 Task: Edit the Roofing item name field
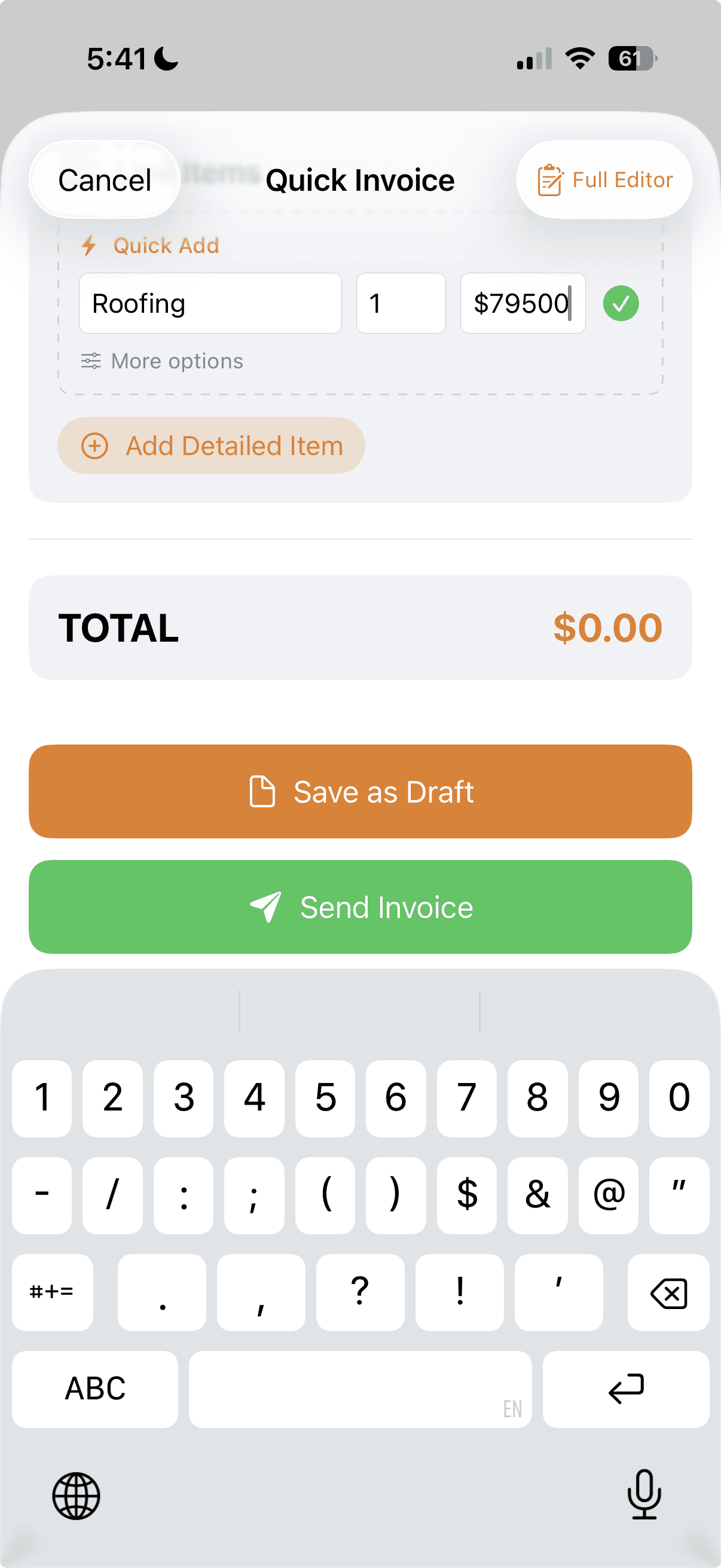tap(210, 303)
